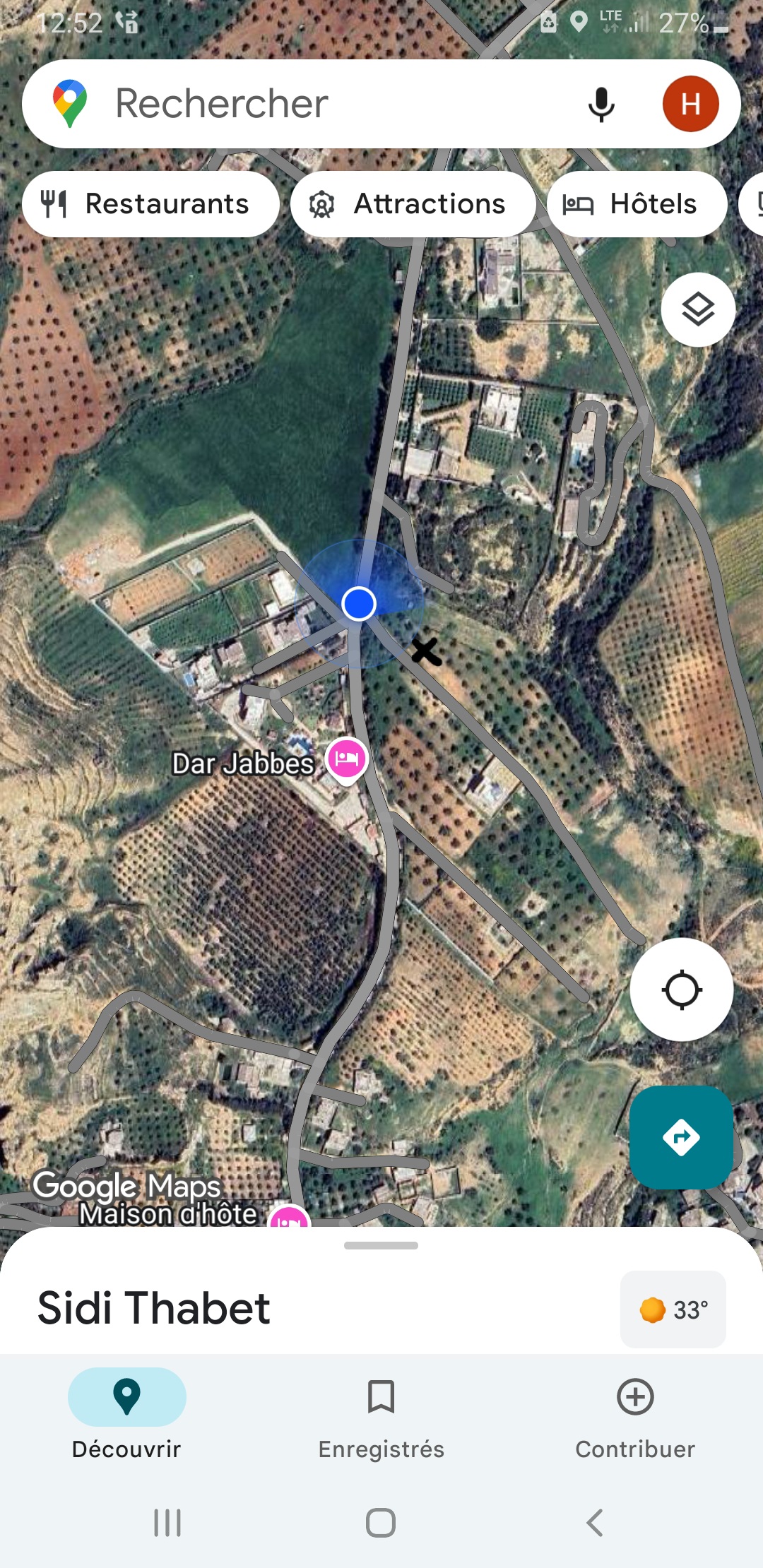The width and height of the screenshot is (763, 1568).
Task: Show nearby Attractions
Action: tap(413, 204)
